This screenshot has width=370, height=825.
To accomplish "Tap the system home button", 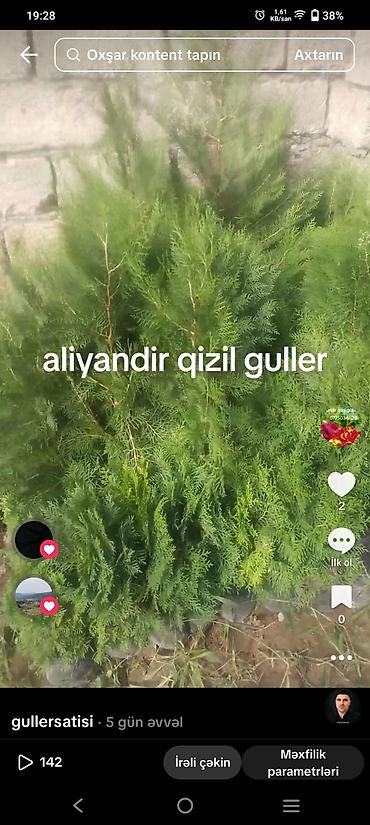I will click(x=185, y=805).
